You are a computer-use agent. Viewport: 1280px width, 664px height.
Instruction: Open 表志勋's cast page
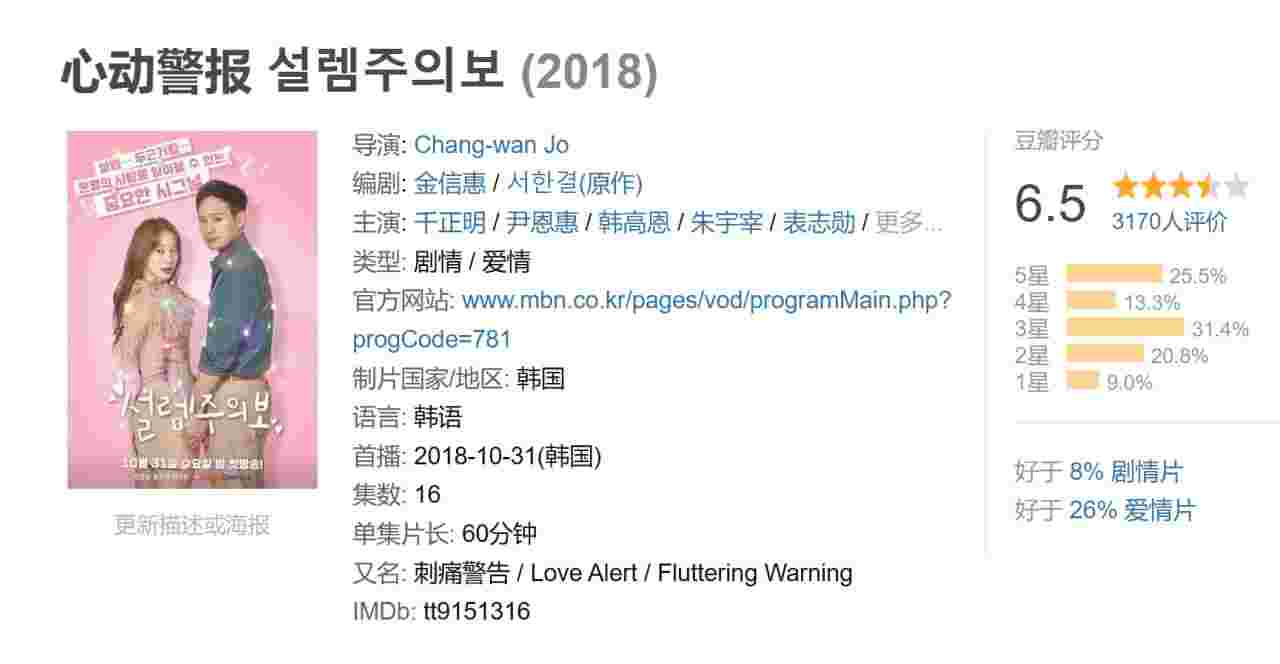pos(818,223)
